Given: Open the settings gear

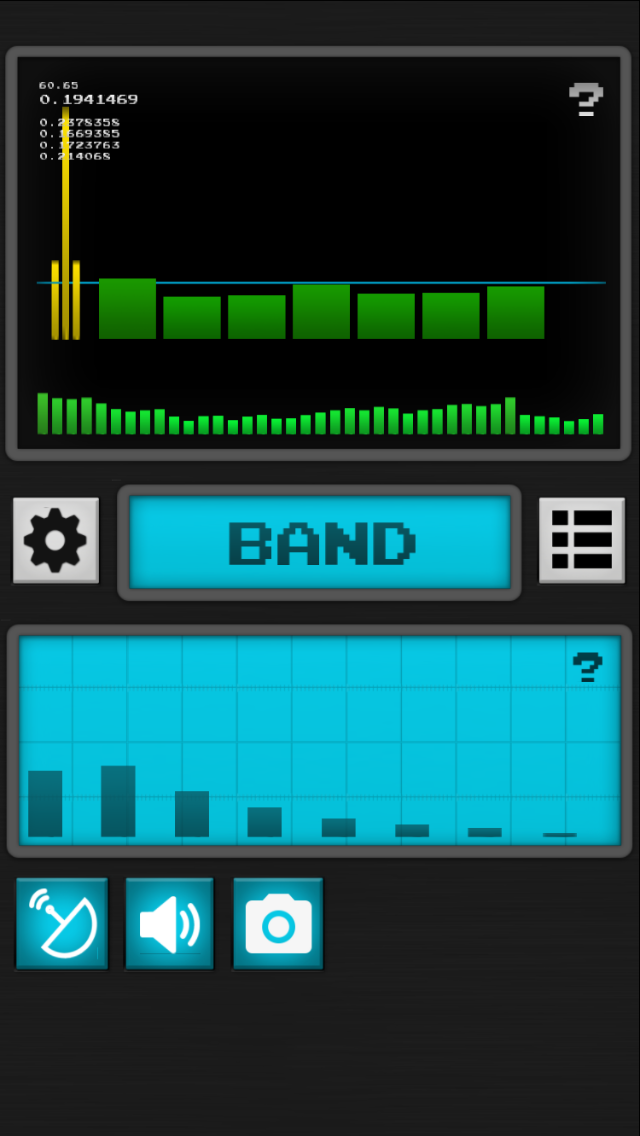Looking at the screenshot, I should (56, 540).
